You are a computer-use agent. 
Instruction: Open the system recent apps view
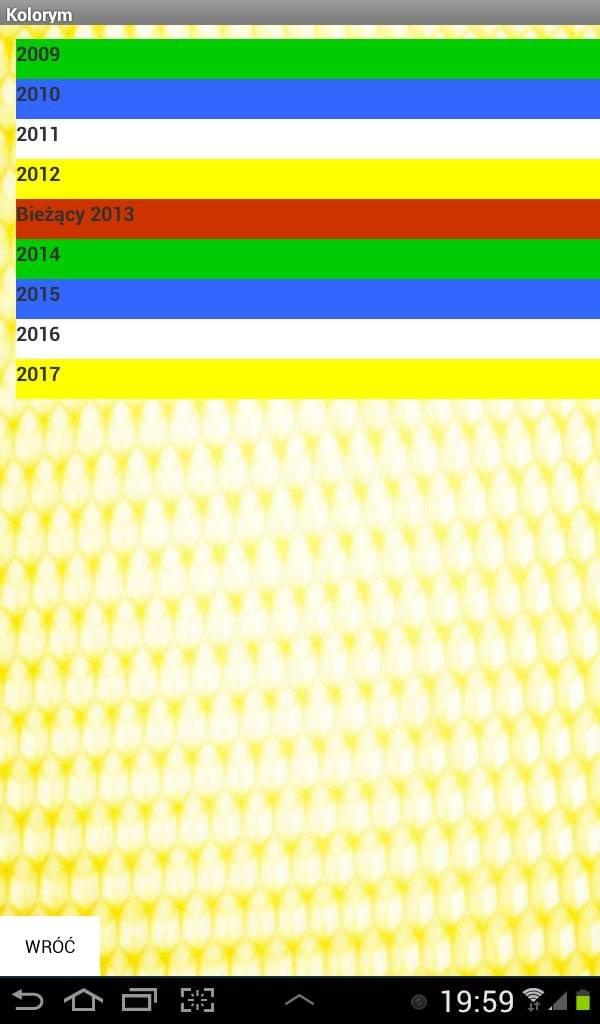point(139,1000)
